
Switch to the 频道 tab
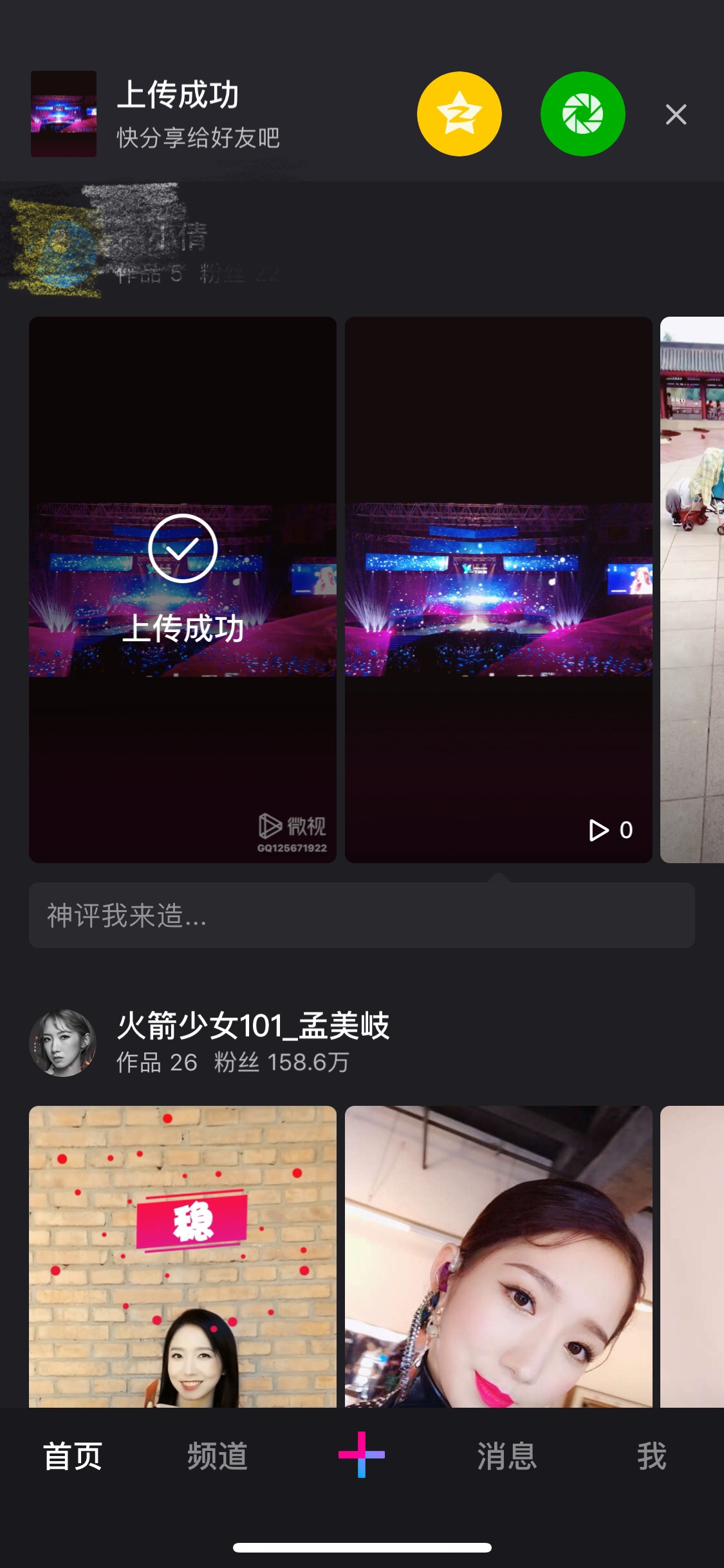click(218, 1456)
